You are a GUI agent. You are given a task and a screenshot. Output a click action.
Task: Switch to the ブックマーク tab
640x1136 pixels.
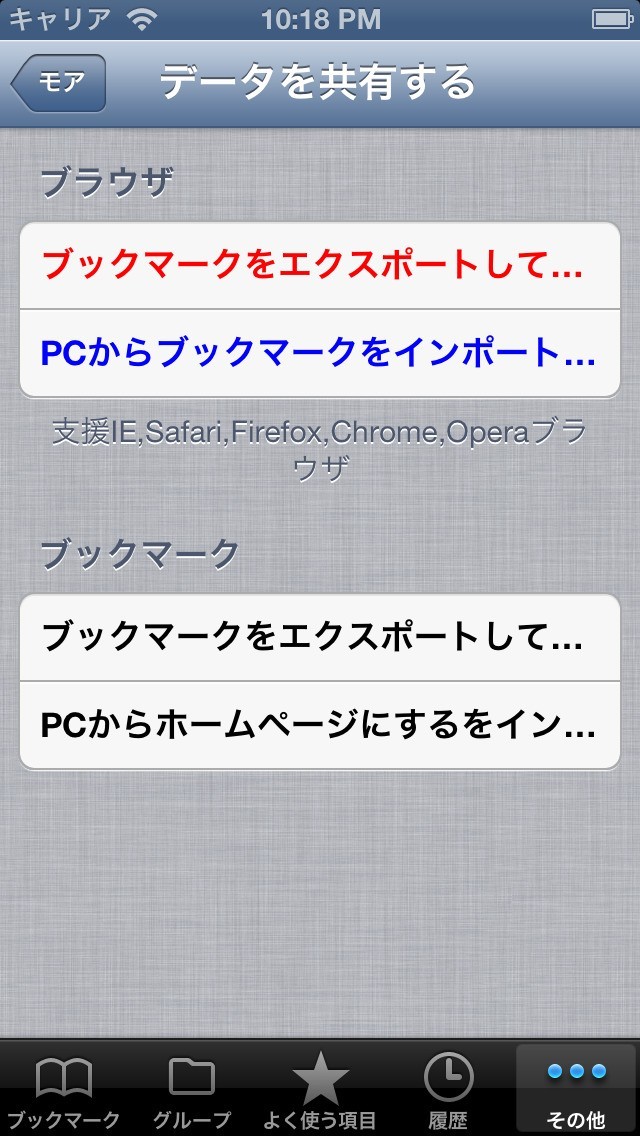[x=64, y=1090]
